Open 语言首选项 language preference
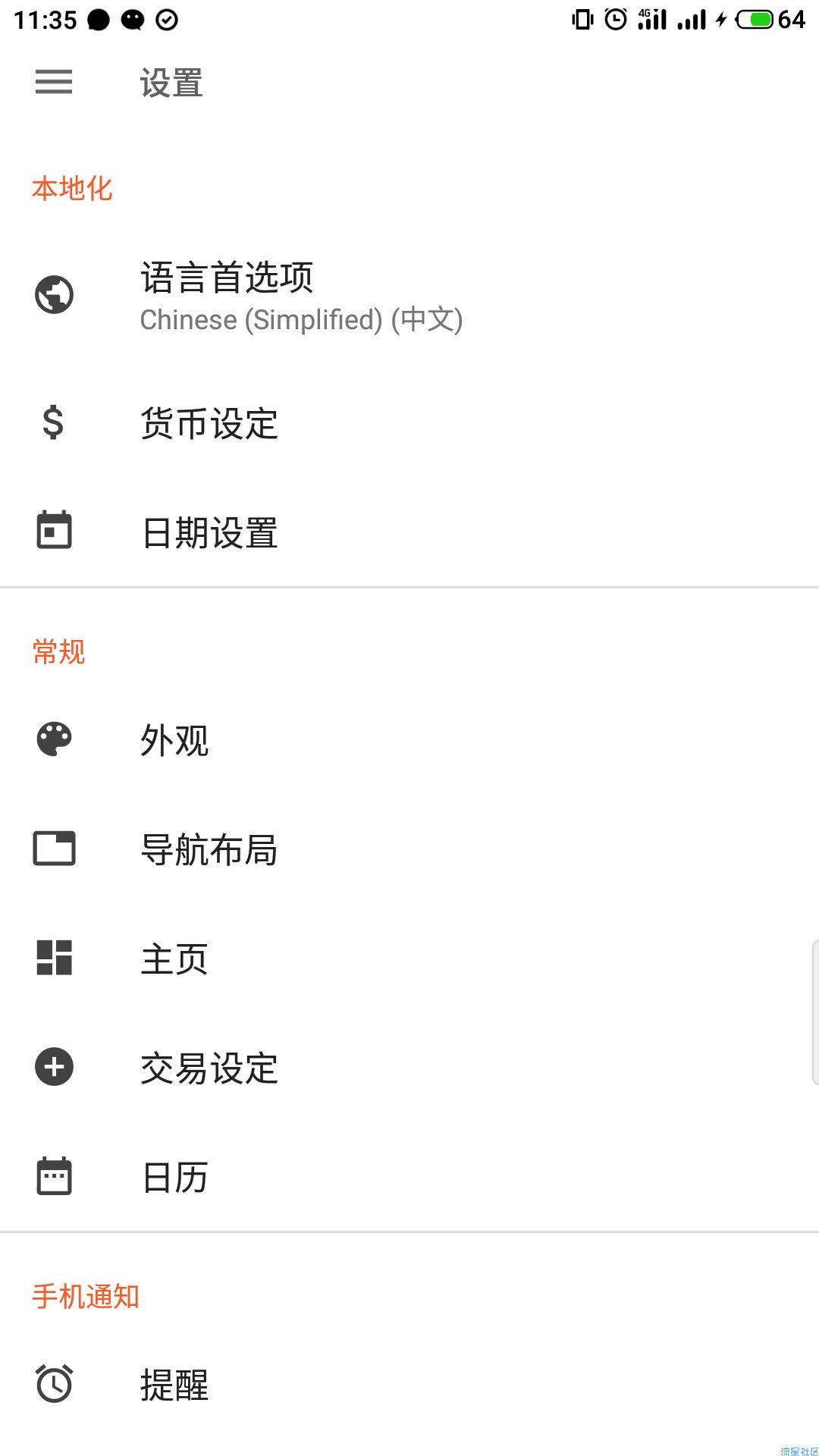 (x=409, y=296)
